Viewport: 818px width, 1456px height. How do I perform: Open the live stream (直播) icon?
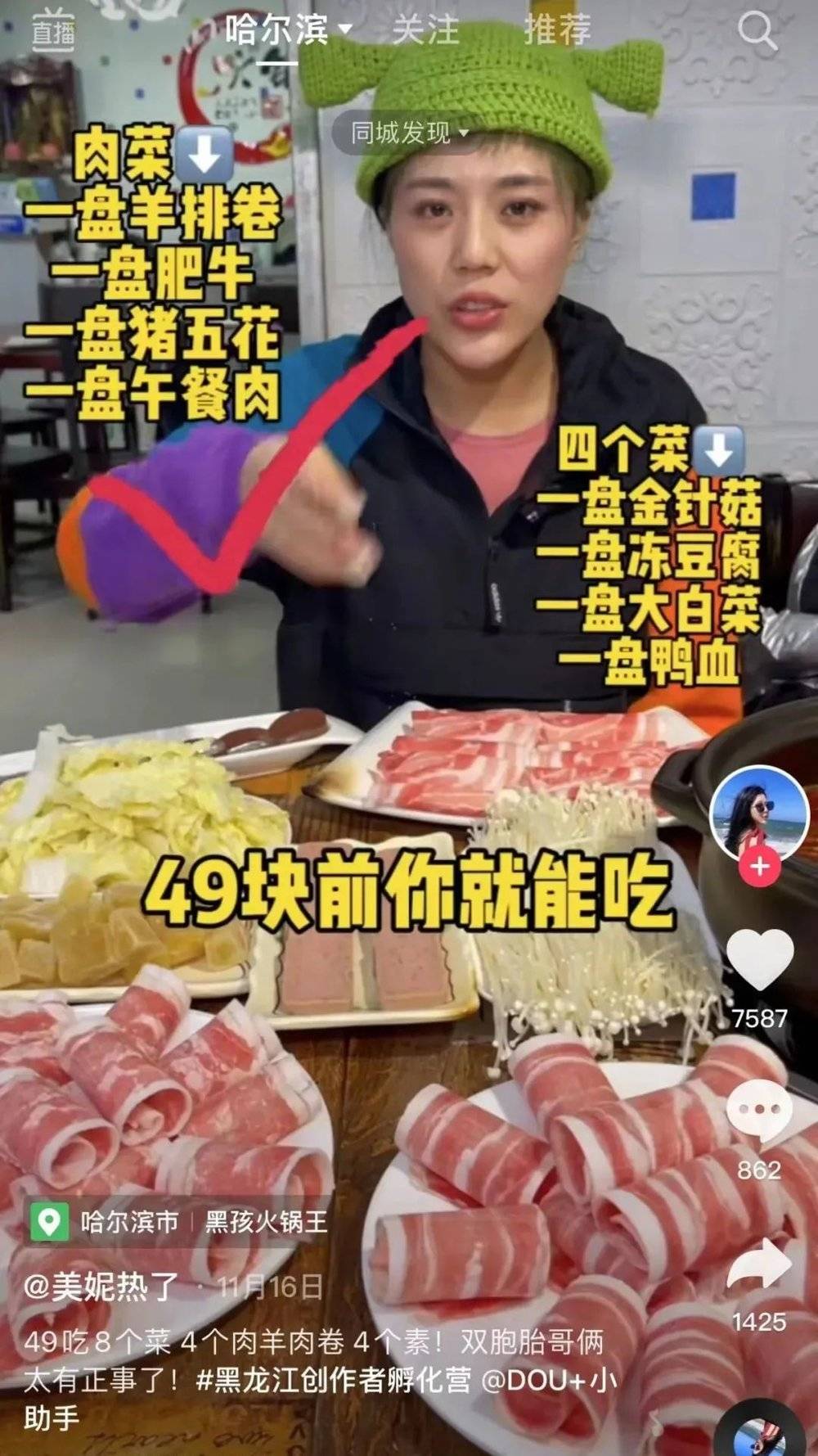point(53,31)
